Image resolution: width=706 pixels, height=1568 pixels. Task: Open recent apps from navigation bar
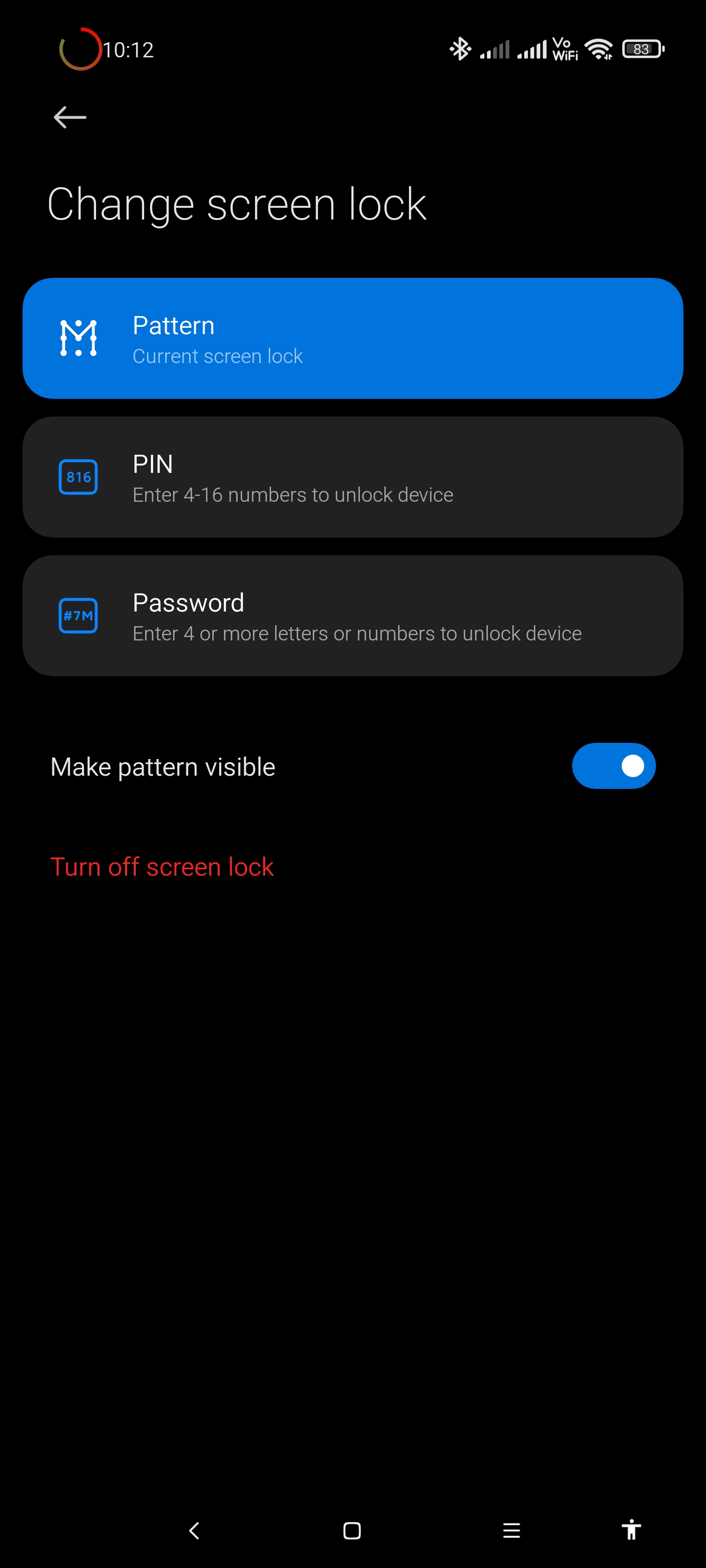[x=511, y=1530]
